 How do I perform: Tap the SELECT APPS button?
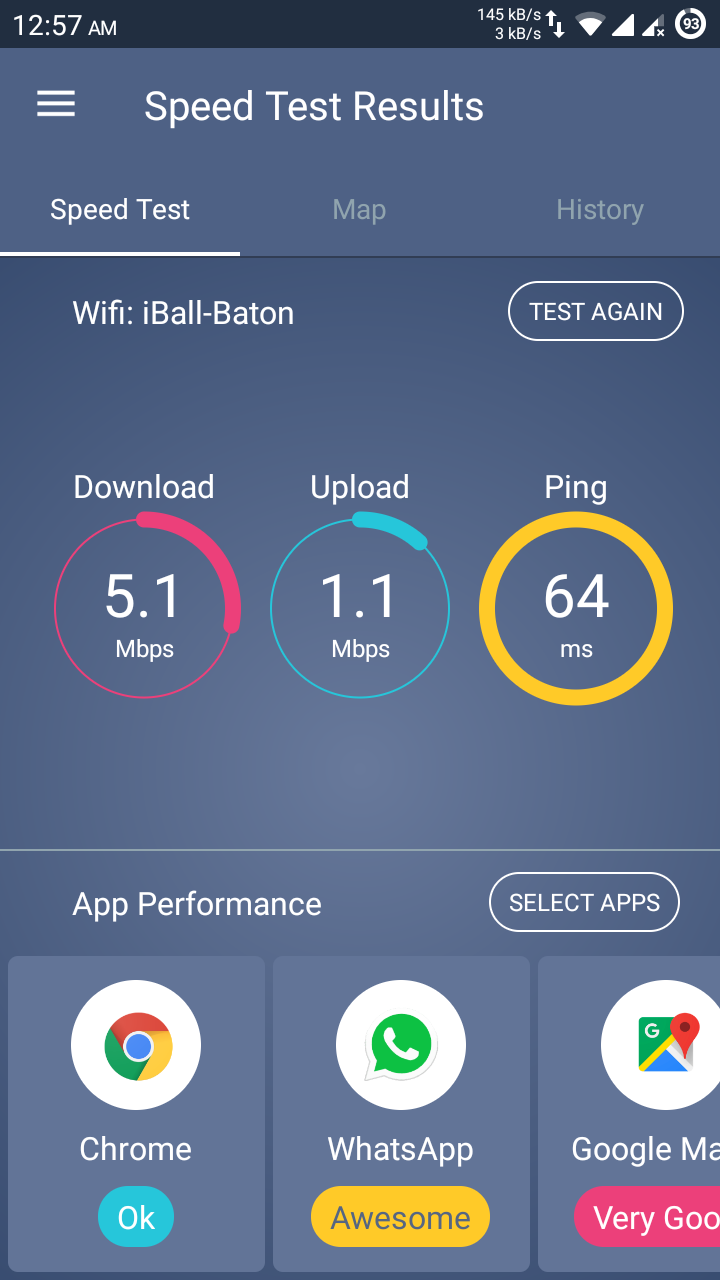click(x=584, y=903)
